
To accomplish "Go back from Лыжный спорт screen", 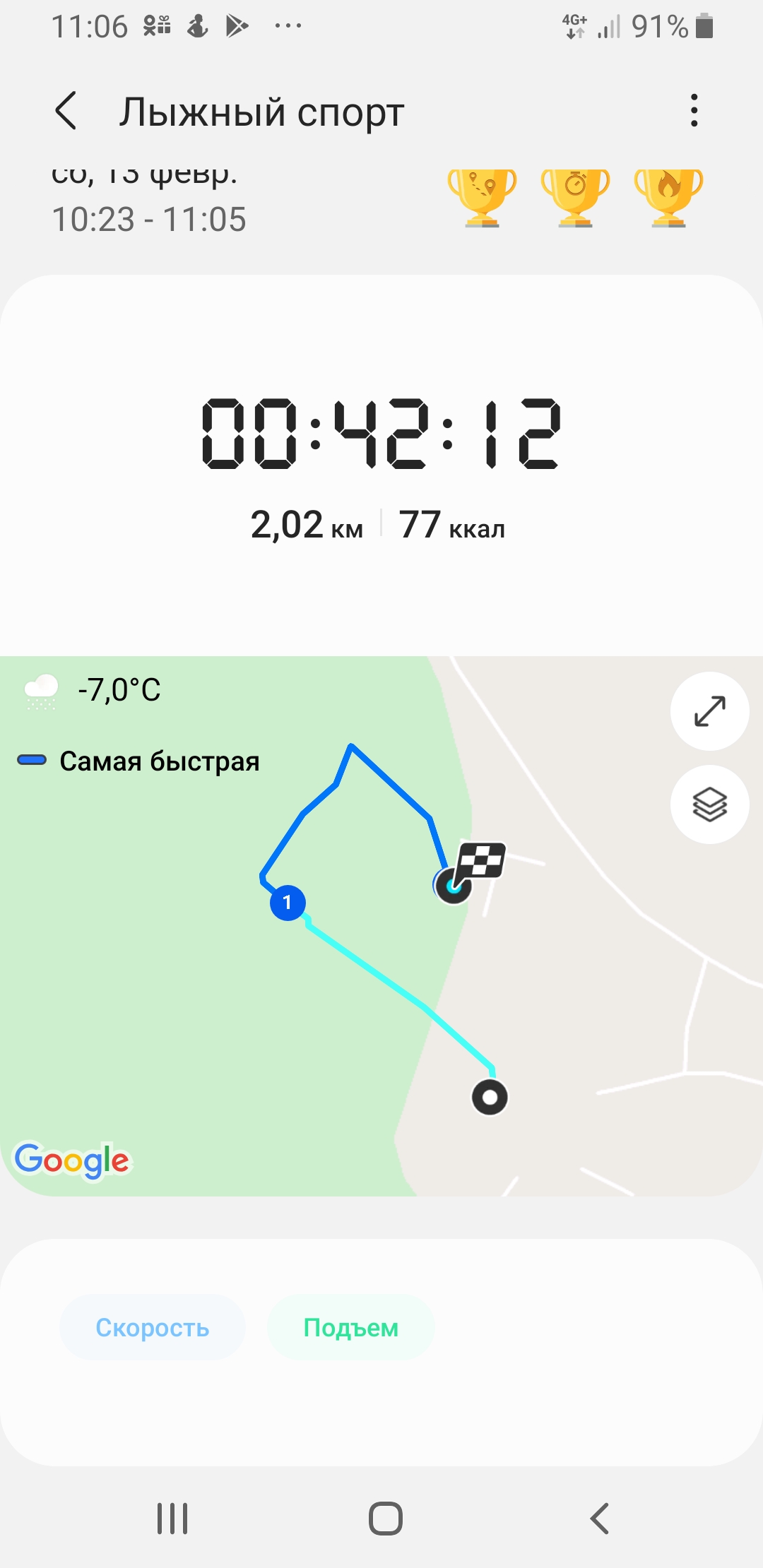I will pos(66,112).
